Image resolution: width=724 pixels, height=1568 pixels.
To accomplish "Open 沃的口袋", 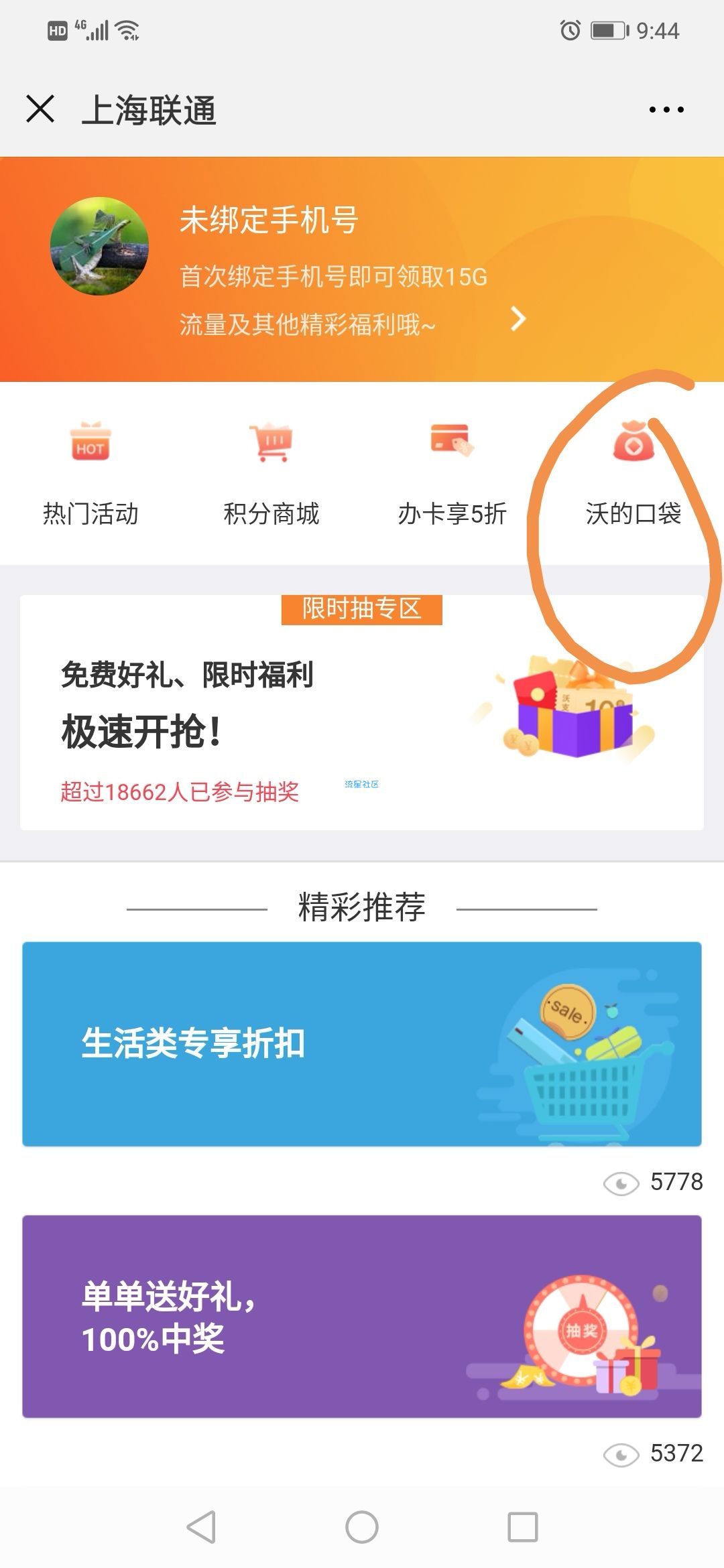I will pyautogui.click(x=633, y=472).
